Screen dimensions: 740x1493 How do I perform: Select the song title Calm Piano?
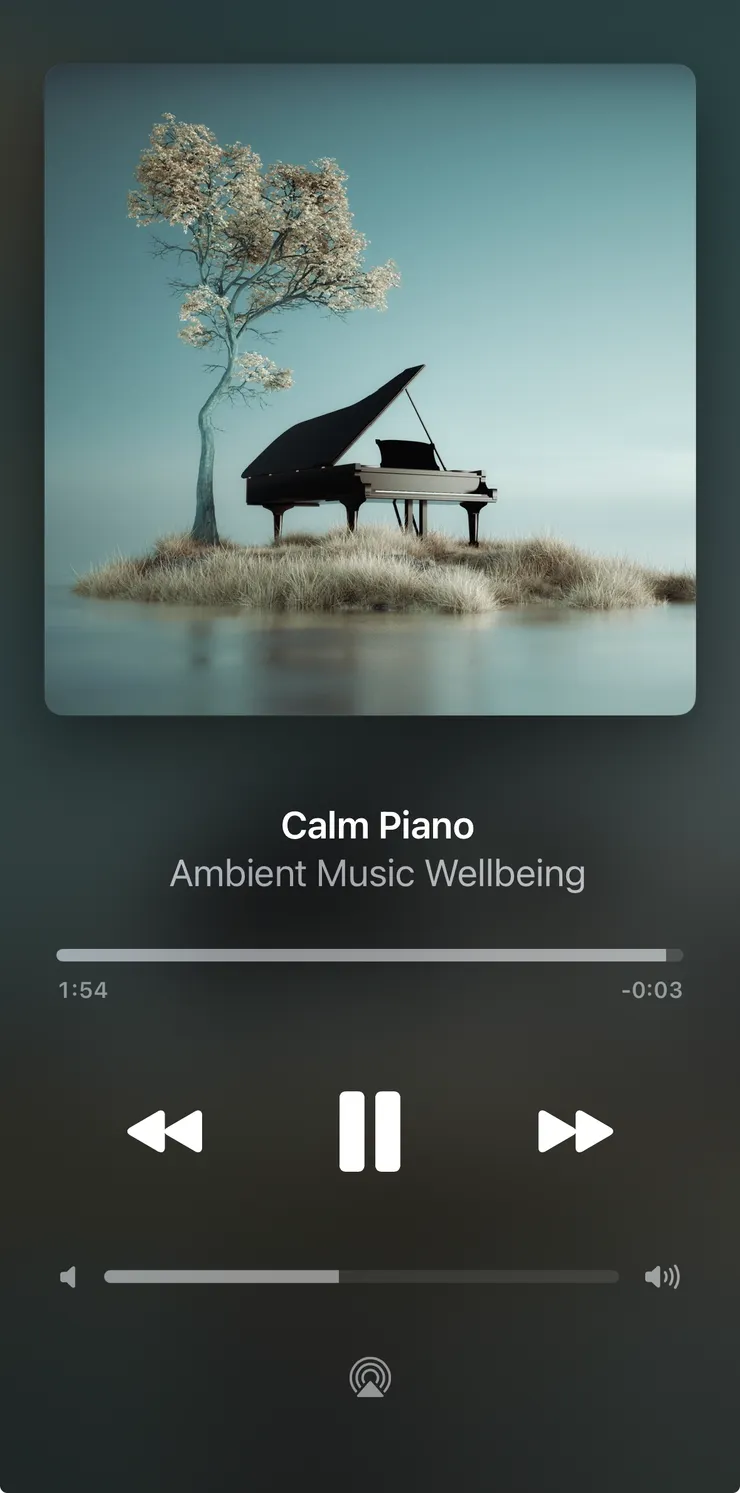pos(370,826)
